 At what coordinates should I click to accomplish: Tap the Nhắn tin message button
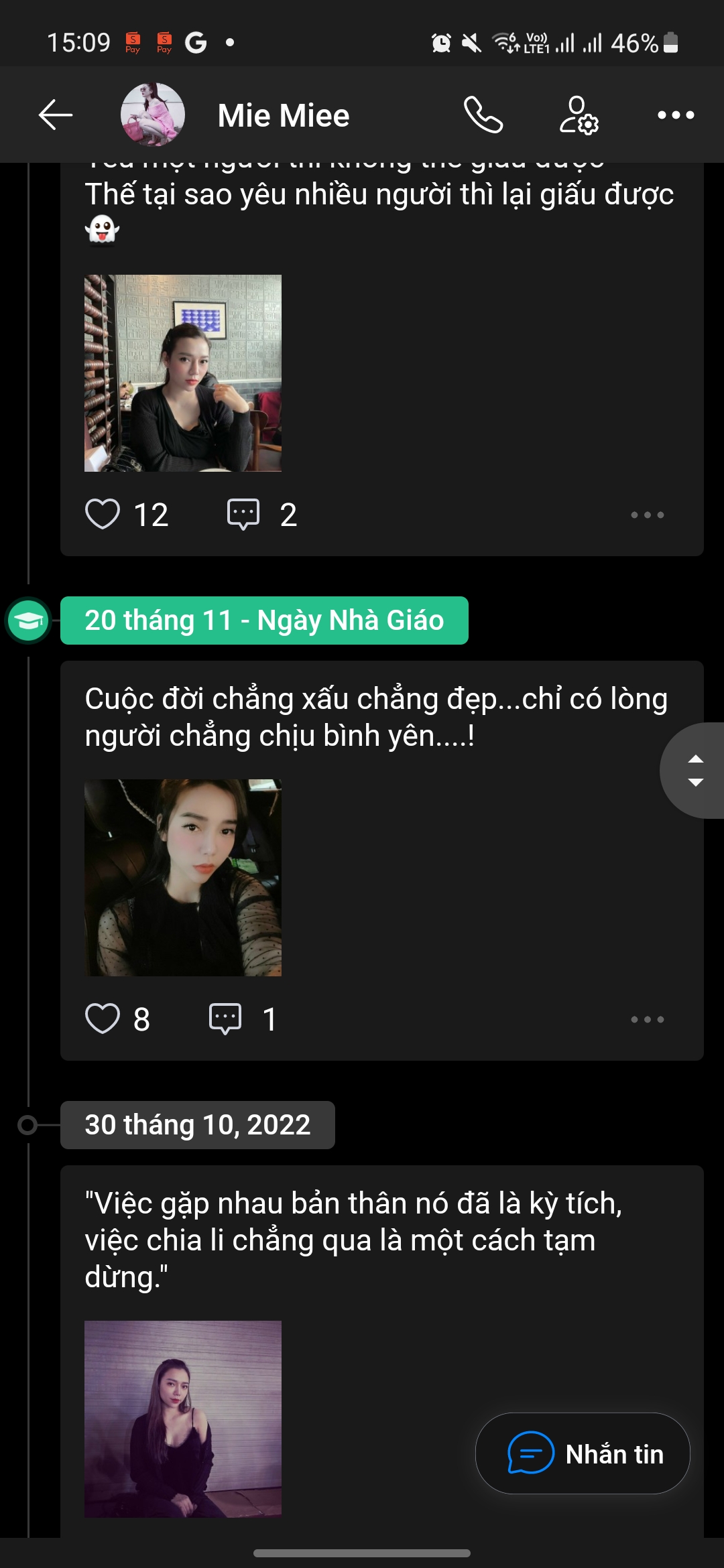(583, 1453)
